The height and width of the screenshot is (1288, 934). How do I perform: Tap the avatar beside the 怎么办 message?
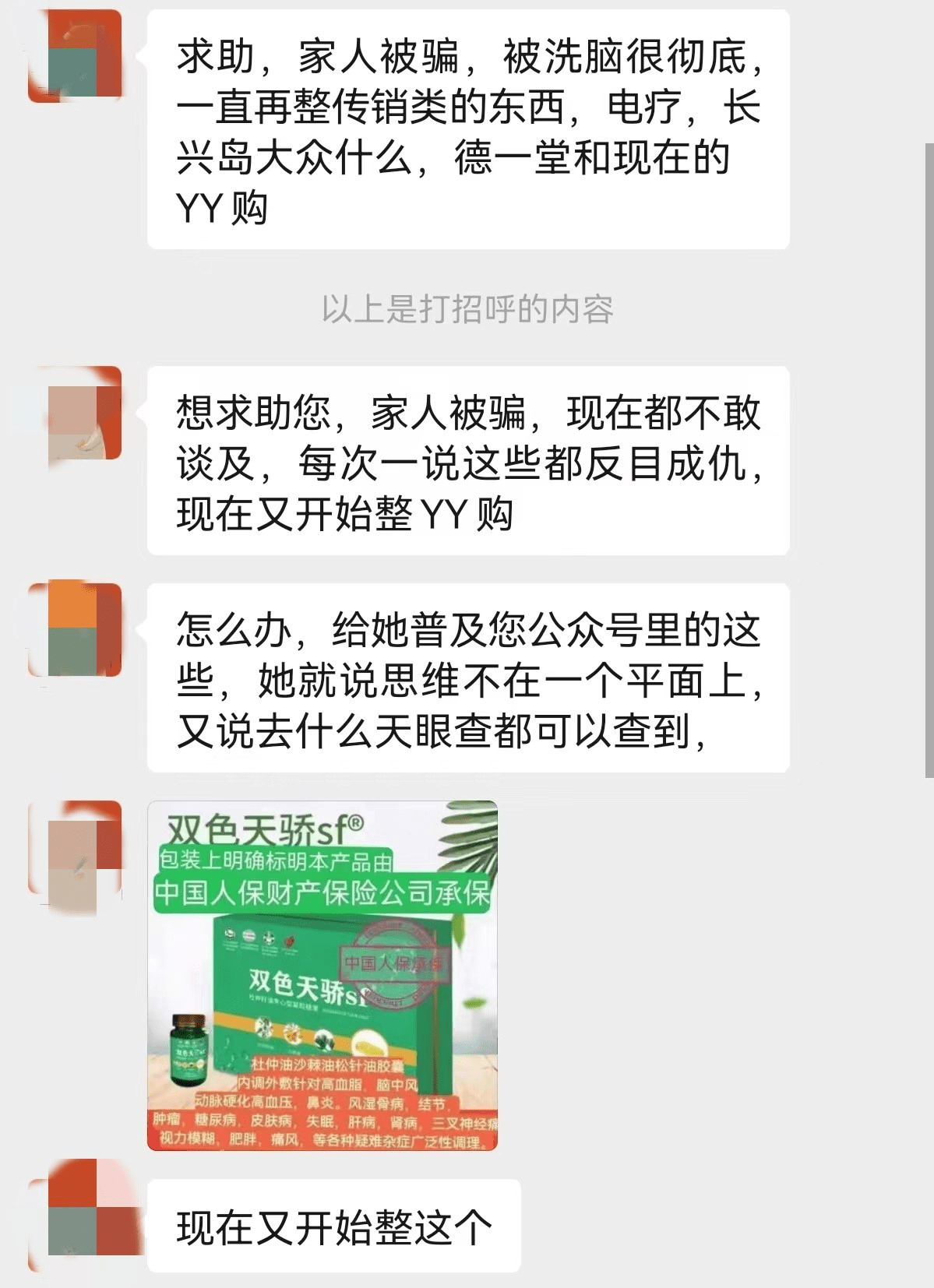[x=76, y=629]
